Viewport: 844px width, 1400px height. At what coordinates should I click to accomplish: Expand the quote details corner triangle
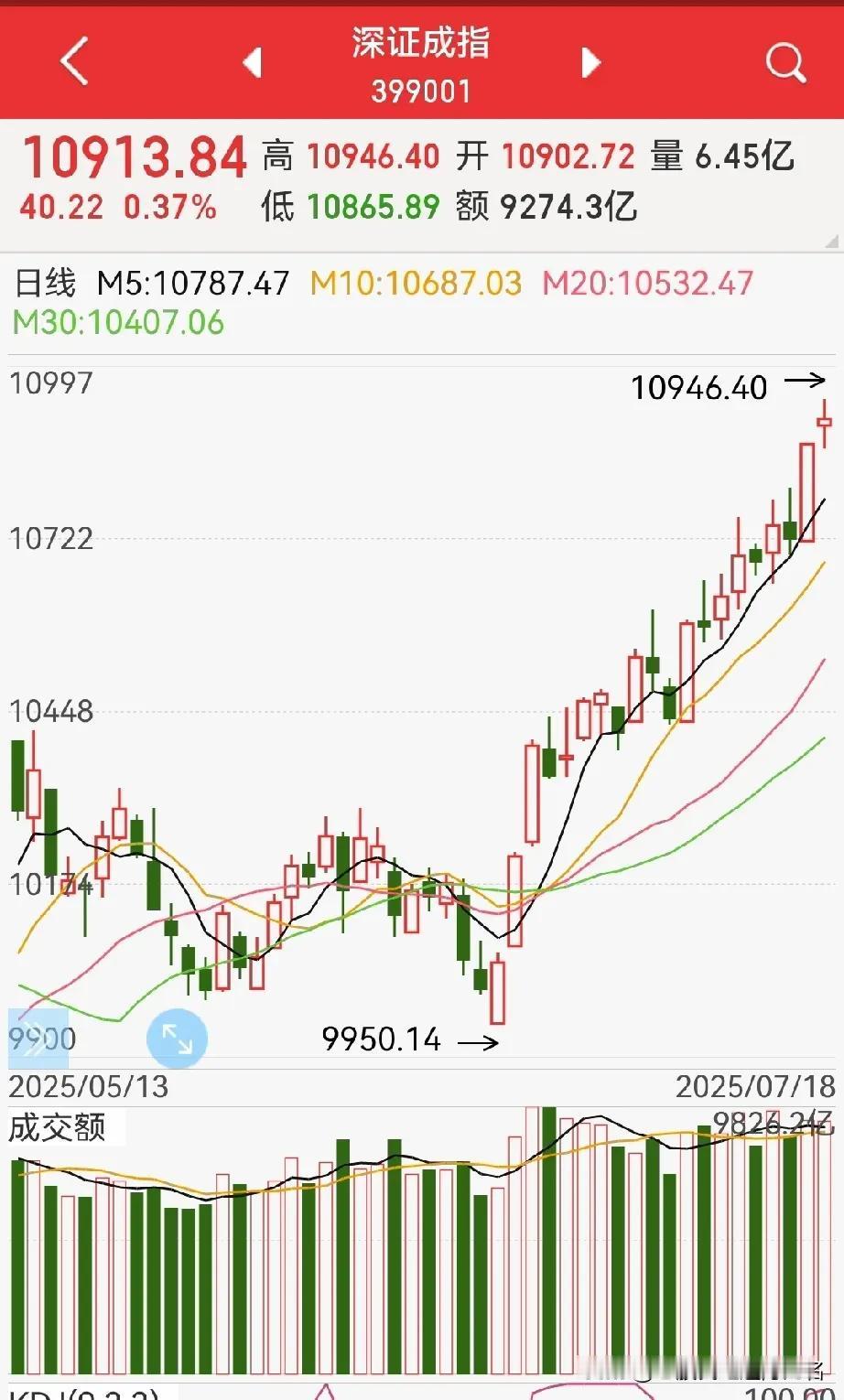pyautogui.click(x=832, y=242)
